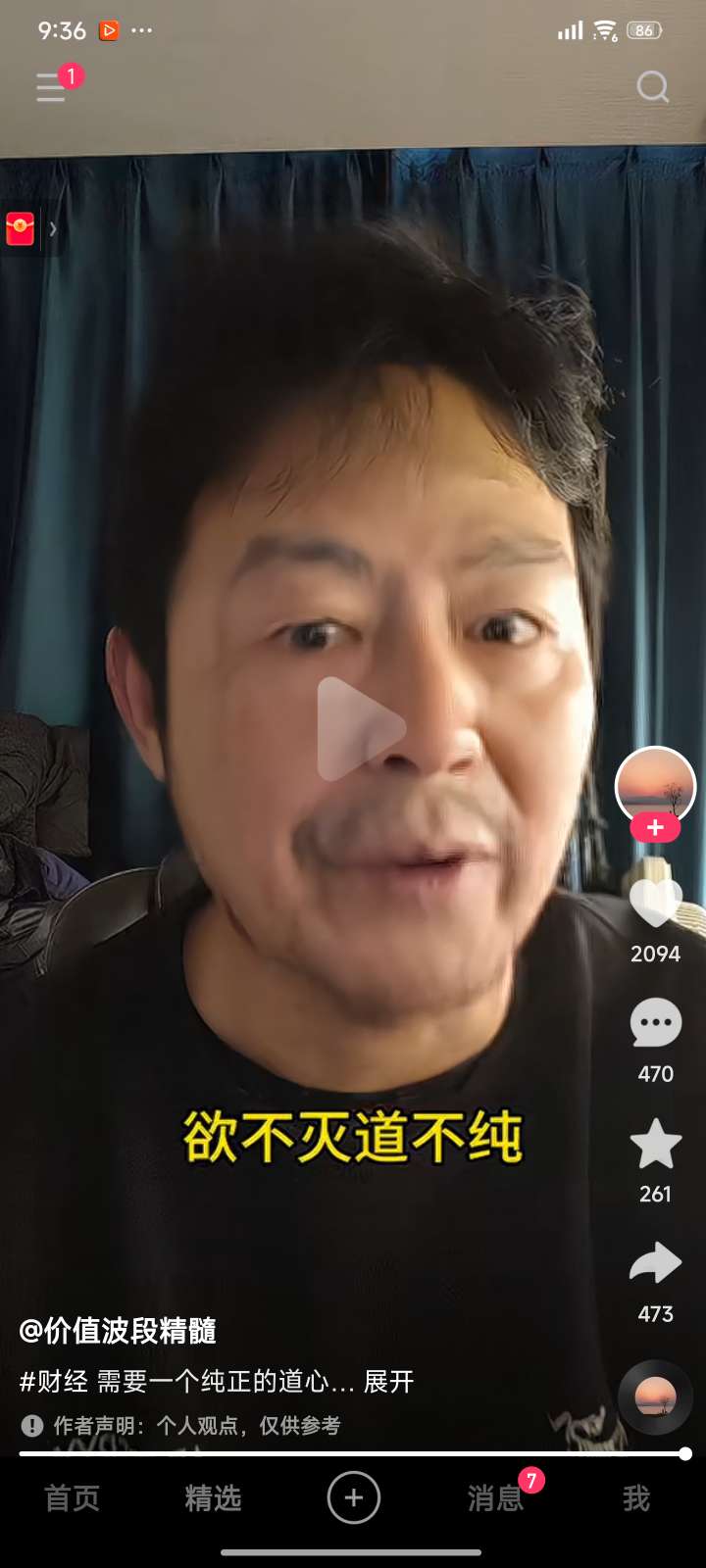Create a new post with plus button
Screen dimensions: 706x1568
point(353,1498)
